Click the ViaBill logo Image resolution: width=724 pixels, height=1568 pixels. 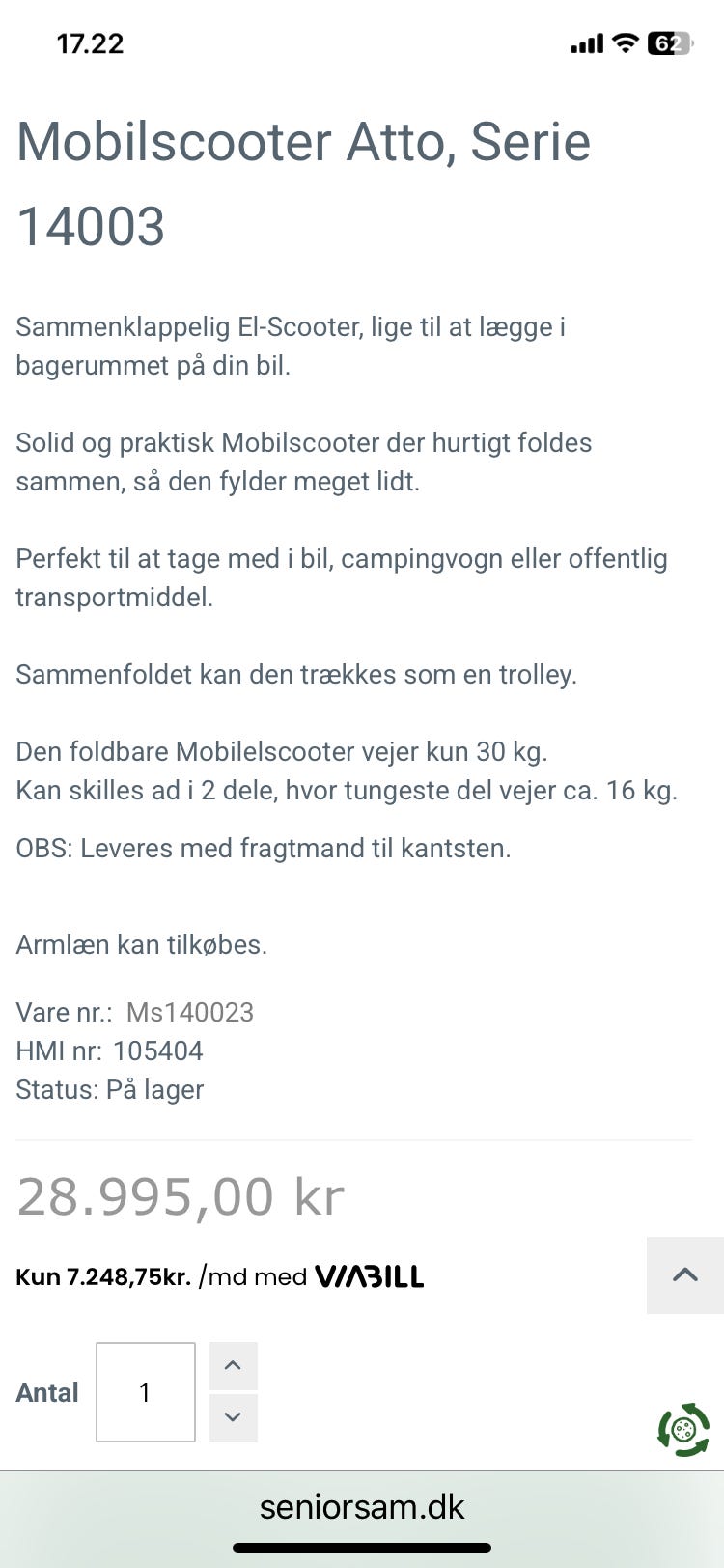click(370, 1276)
